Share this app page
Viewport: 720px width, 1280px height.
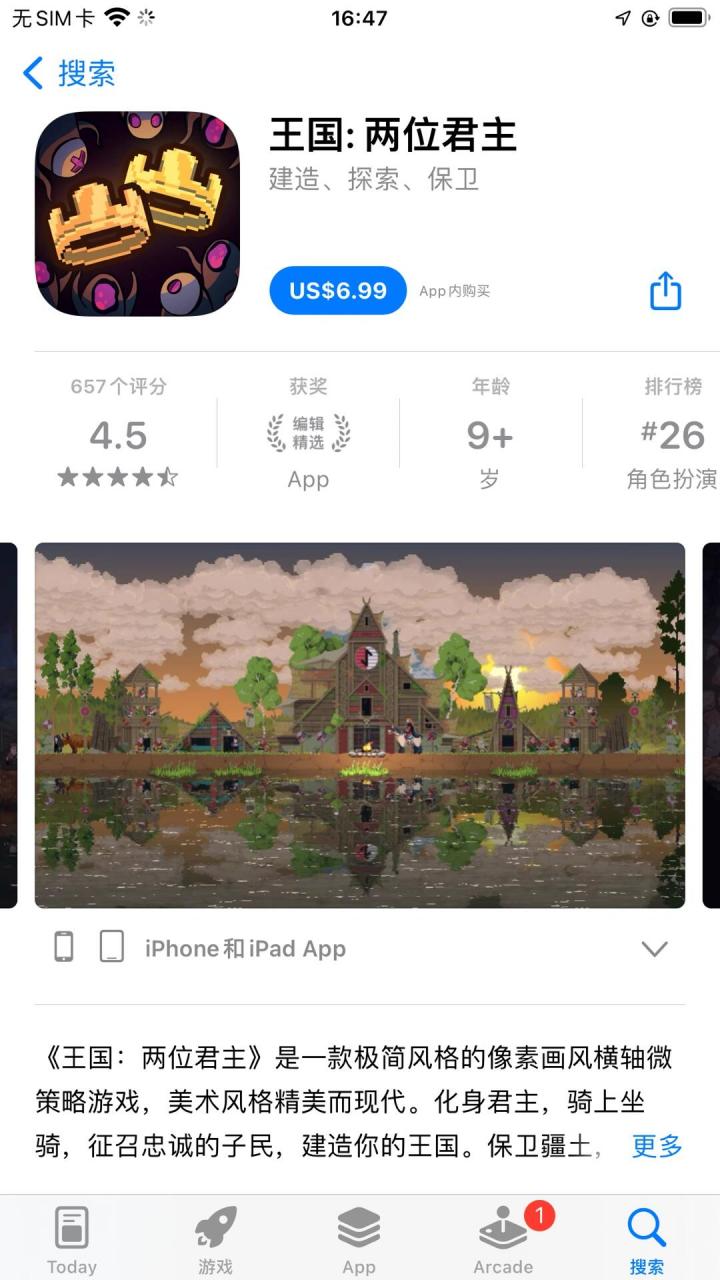(665, 291)
